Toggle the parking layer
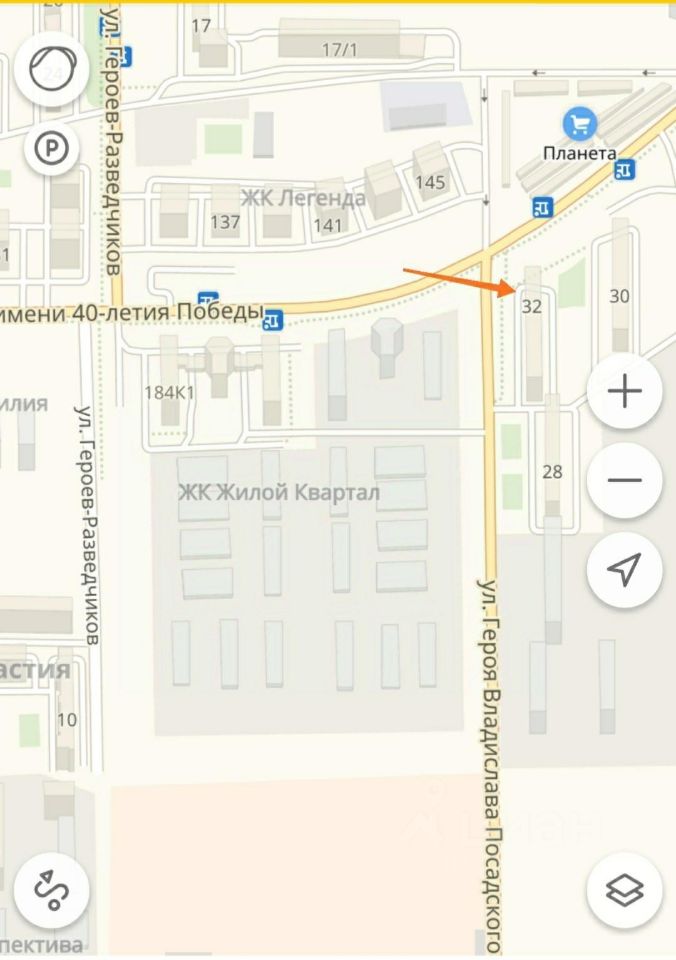Image resolution: width=676 pixels, height=960 pixels. click(x=51, y=148)
